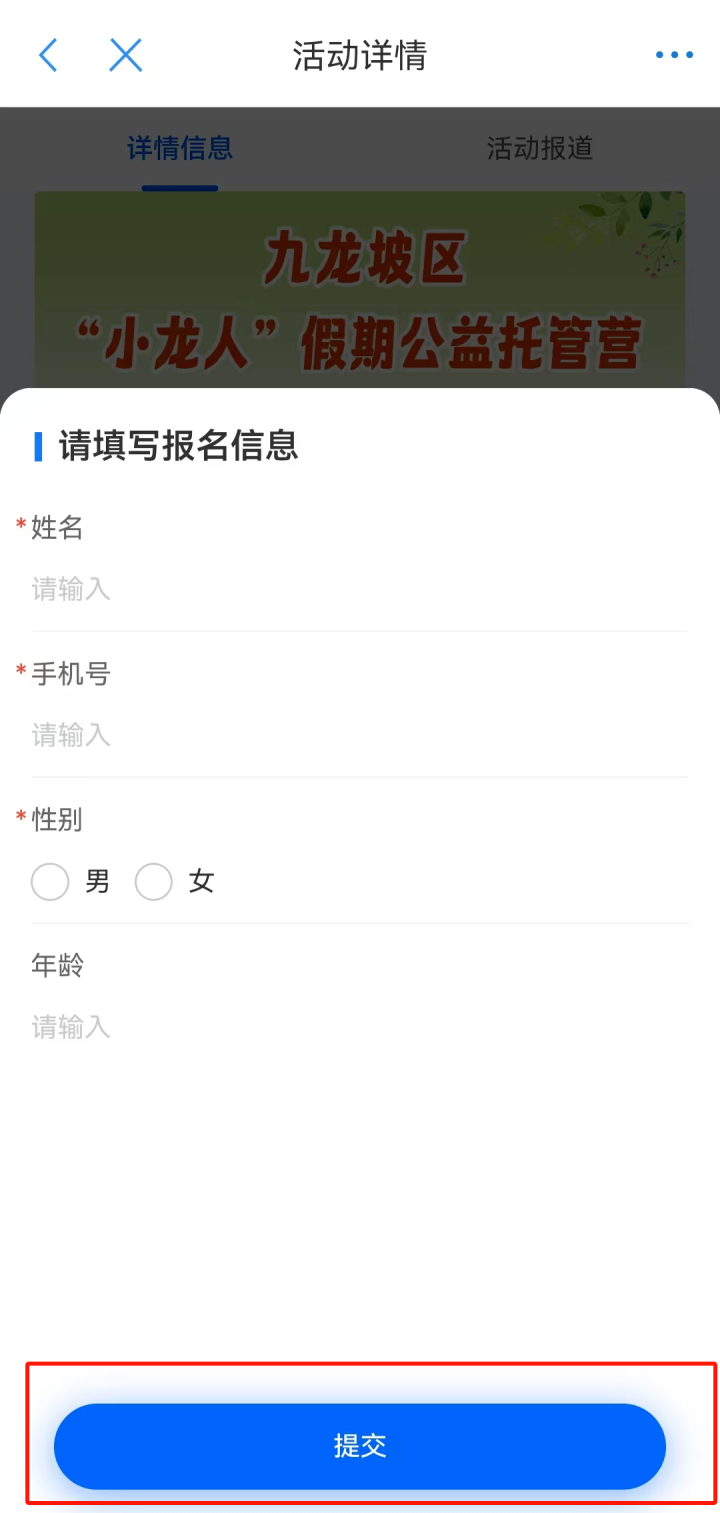Go back using the left arrow

(48, 55)
